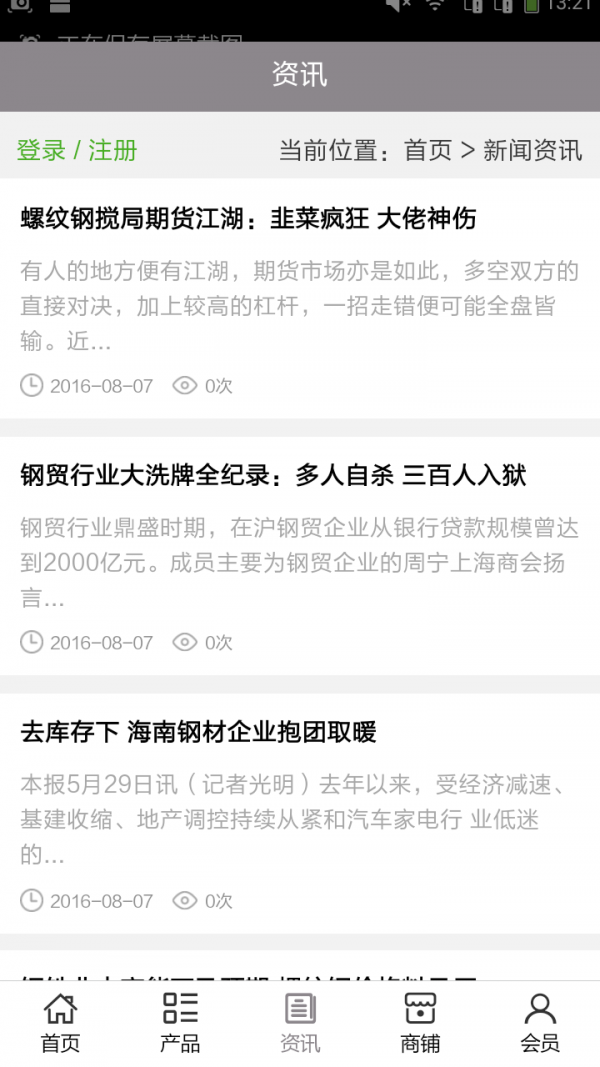Select the 资讯 tab
The width and height of the screenshot is (600, 1067).
click(300, 1023)
